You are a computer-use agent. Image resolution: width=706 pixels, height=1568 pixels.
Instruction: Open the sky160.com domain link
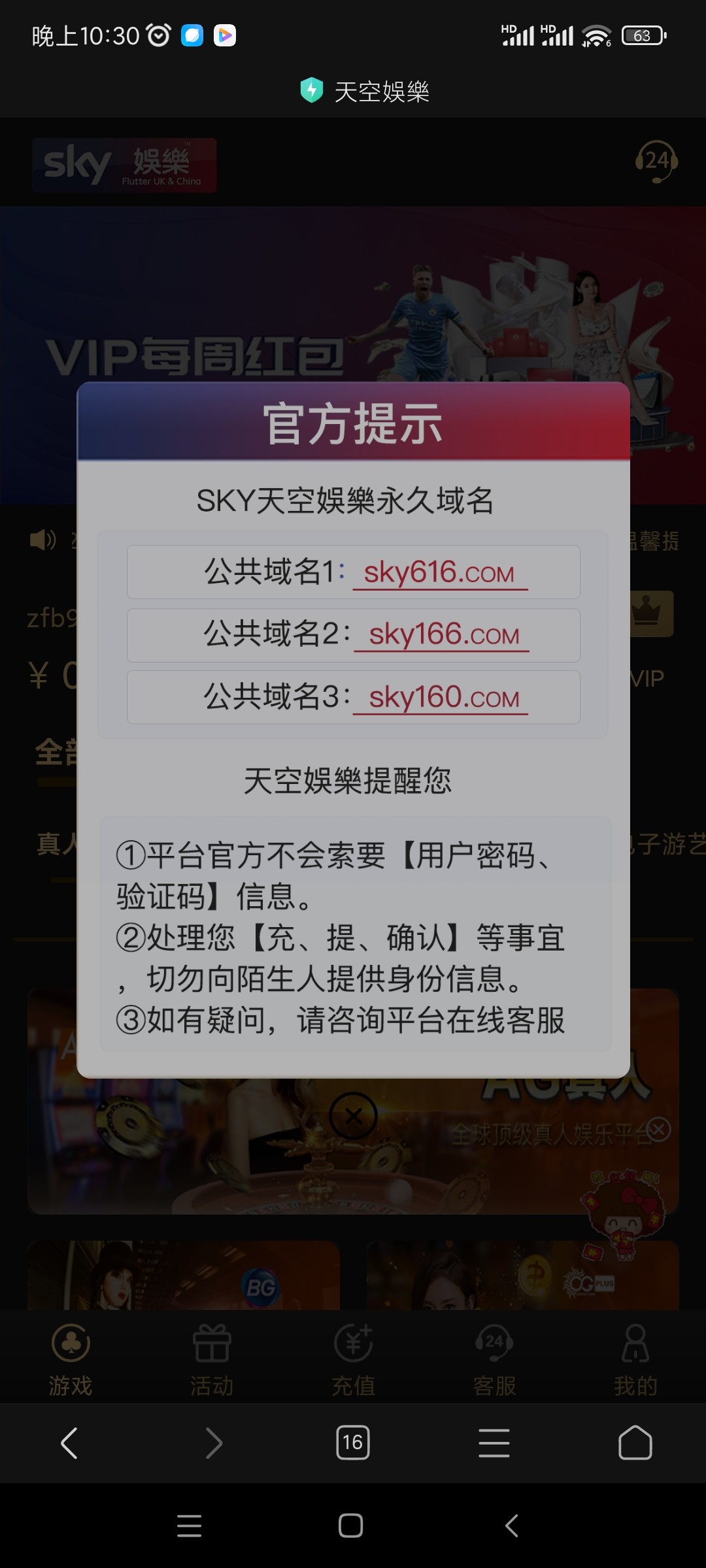pyautogui.click(x=443, y=698)
